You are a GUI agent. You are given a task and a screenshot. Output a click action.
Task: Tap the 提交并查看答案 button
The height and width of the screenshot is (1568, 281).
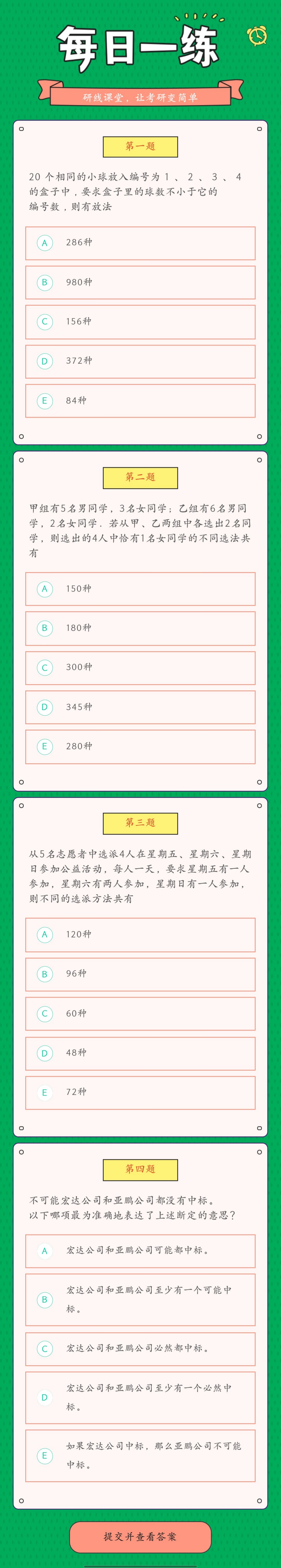tap(140, 1536)
